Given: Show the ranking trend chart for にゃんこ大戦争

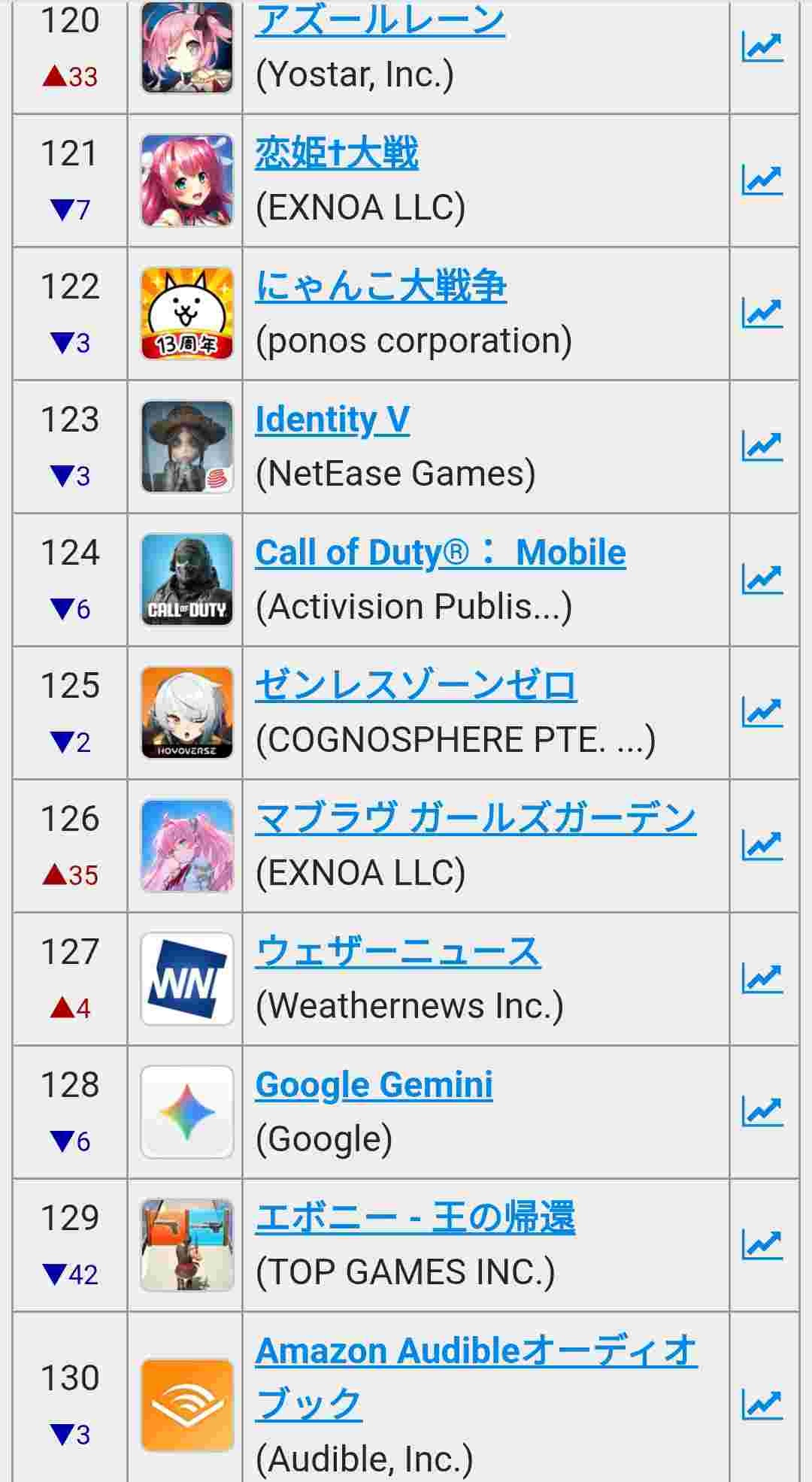Looking at the screenshot, I should pos(762,314).
